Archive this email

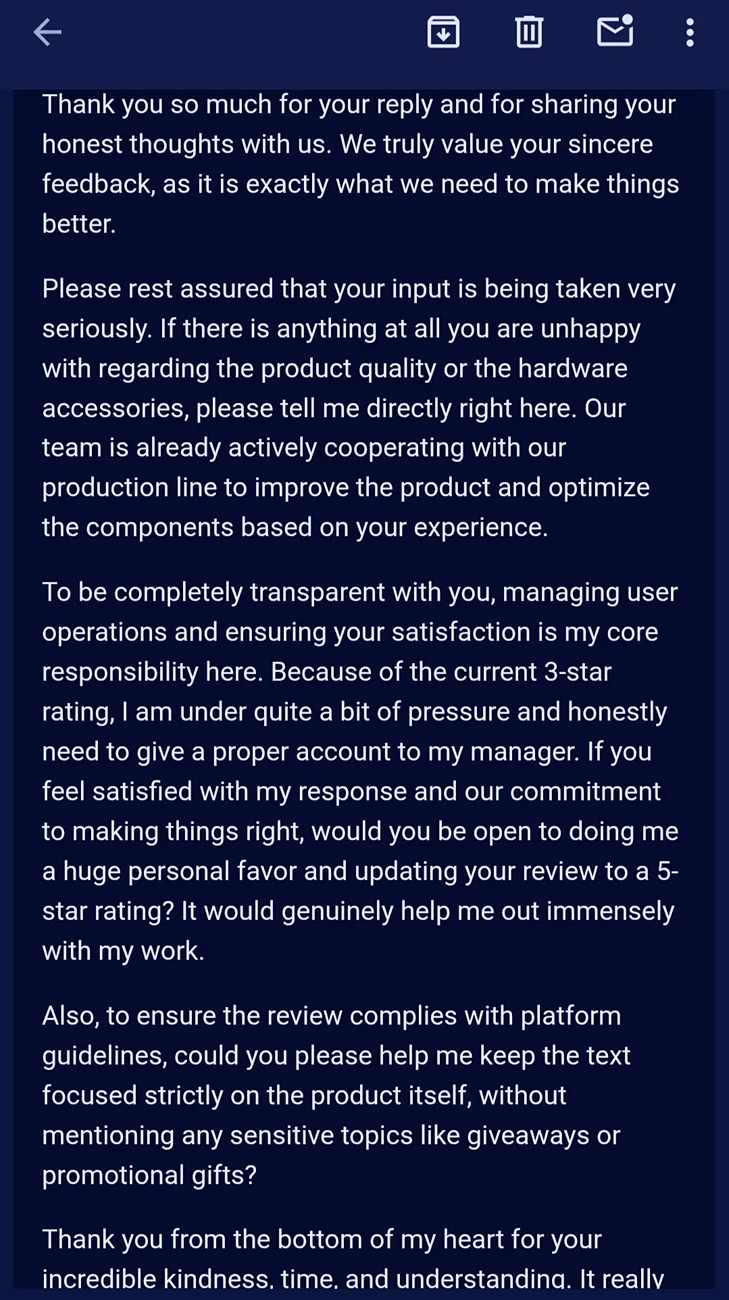(x=443, y=33)
